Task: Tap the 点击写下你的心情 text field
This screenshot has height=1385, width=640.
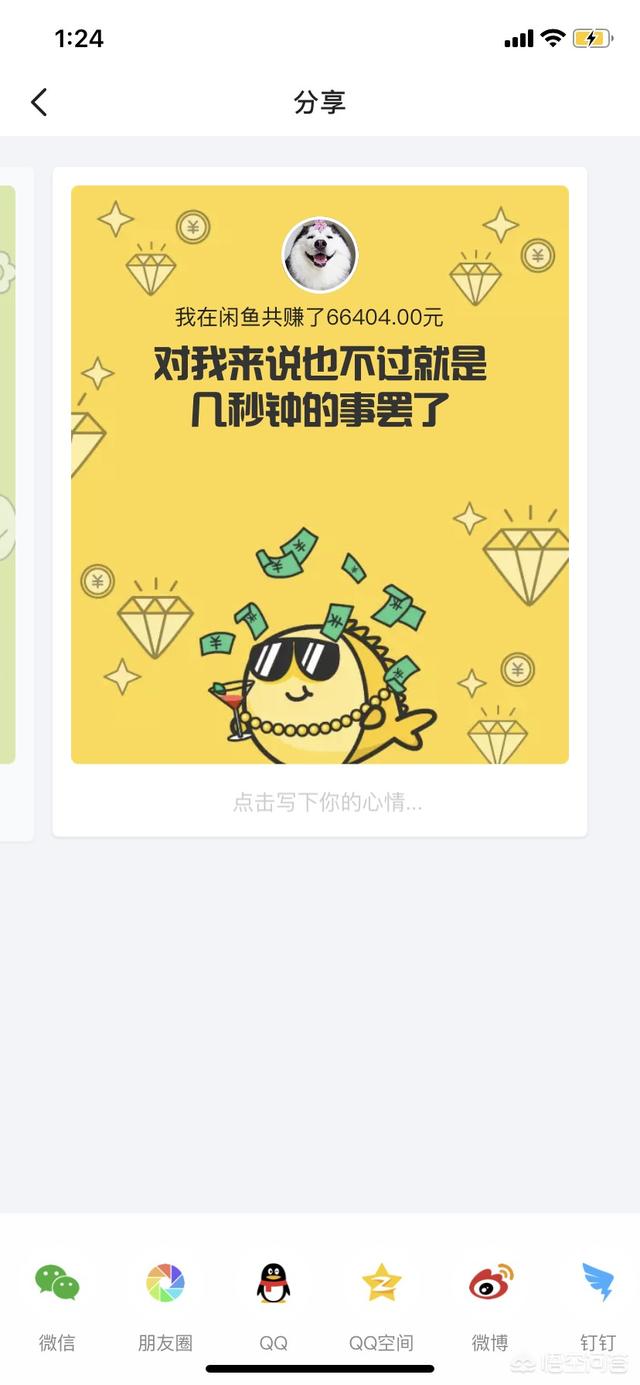Action: tap(327, 802)
